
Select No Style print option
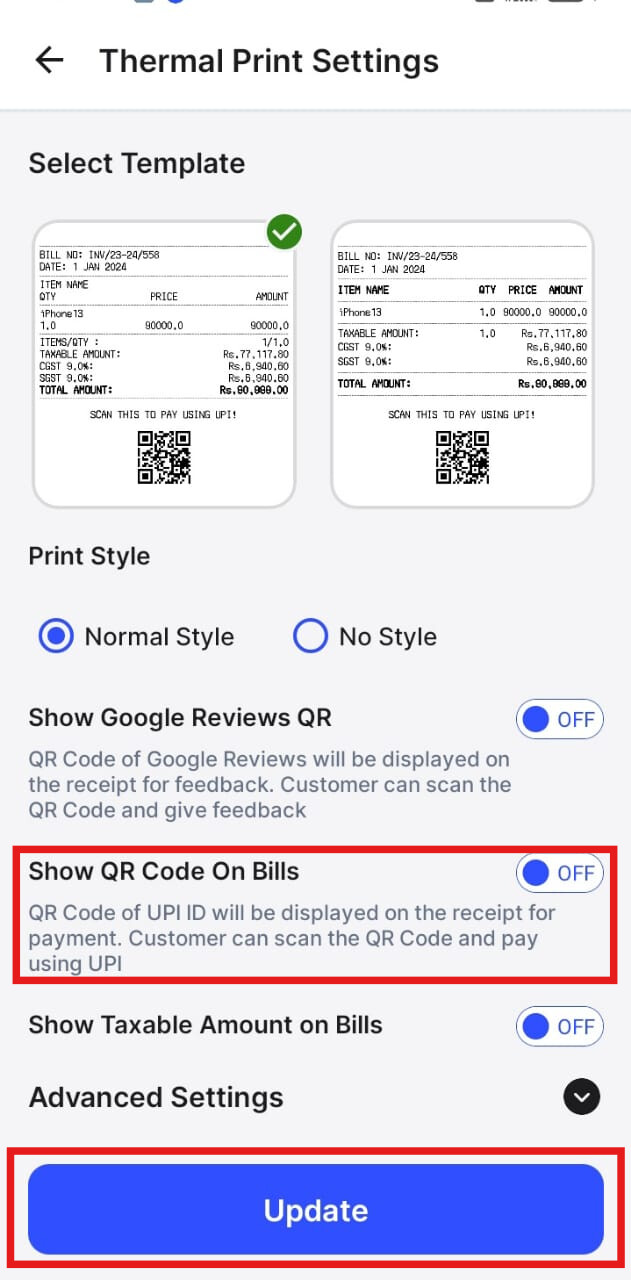(x=365, y=636)
